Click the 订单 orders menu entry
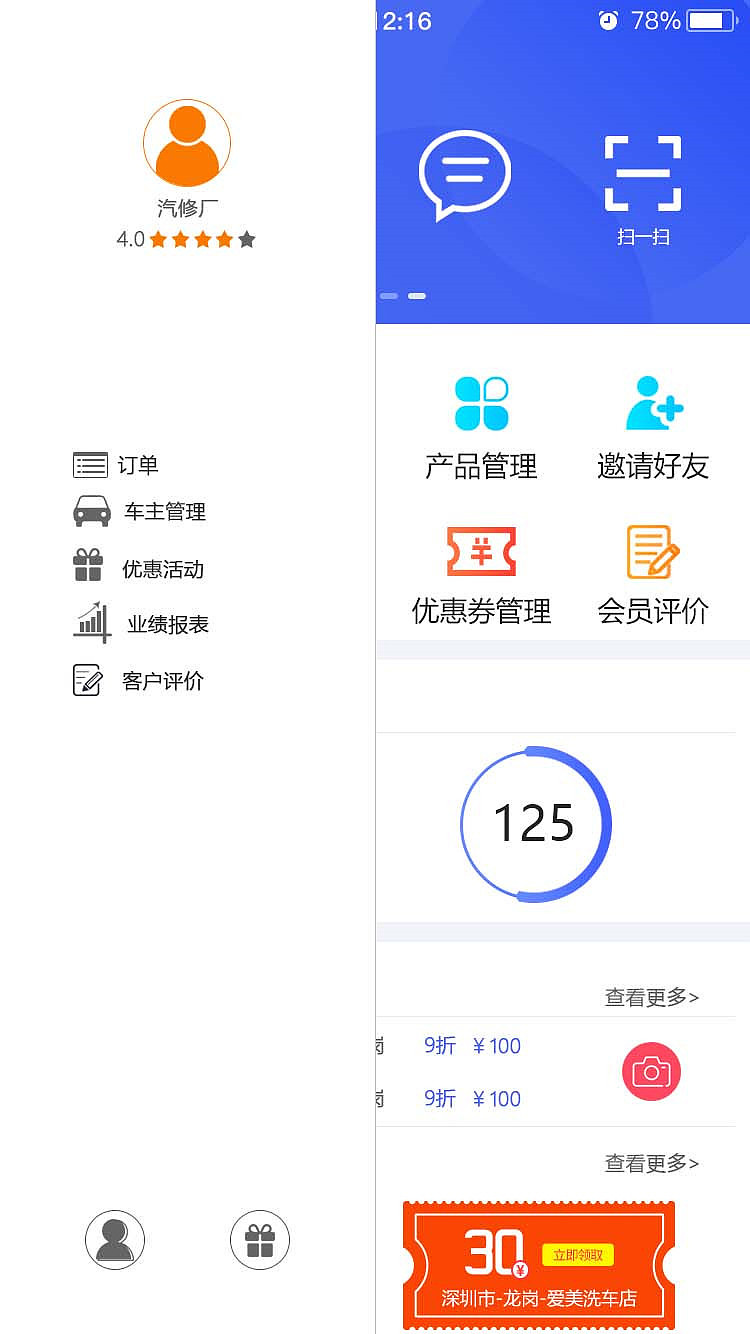 [x=118, y=463]
